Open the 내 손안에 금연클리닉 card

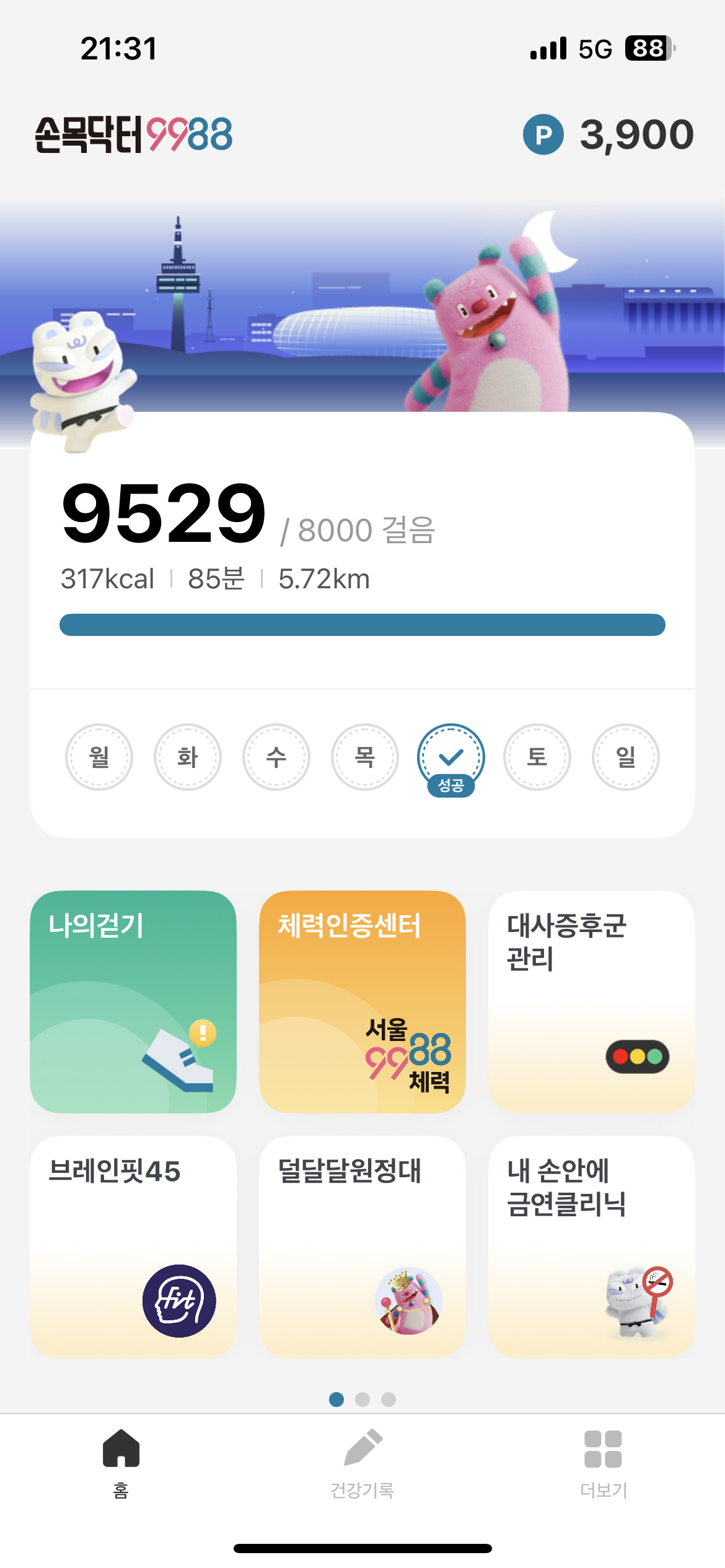591,1246
